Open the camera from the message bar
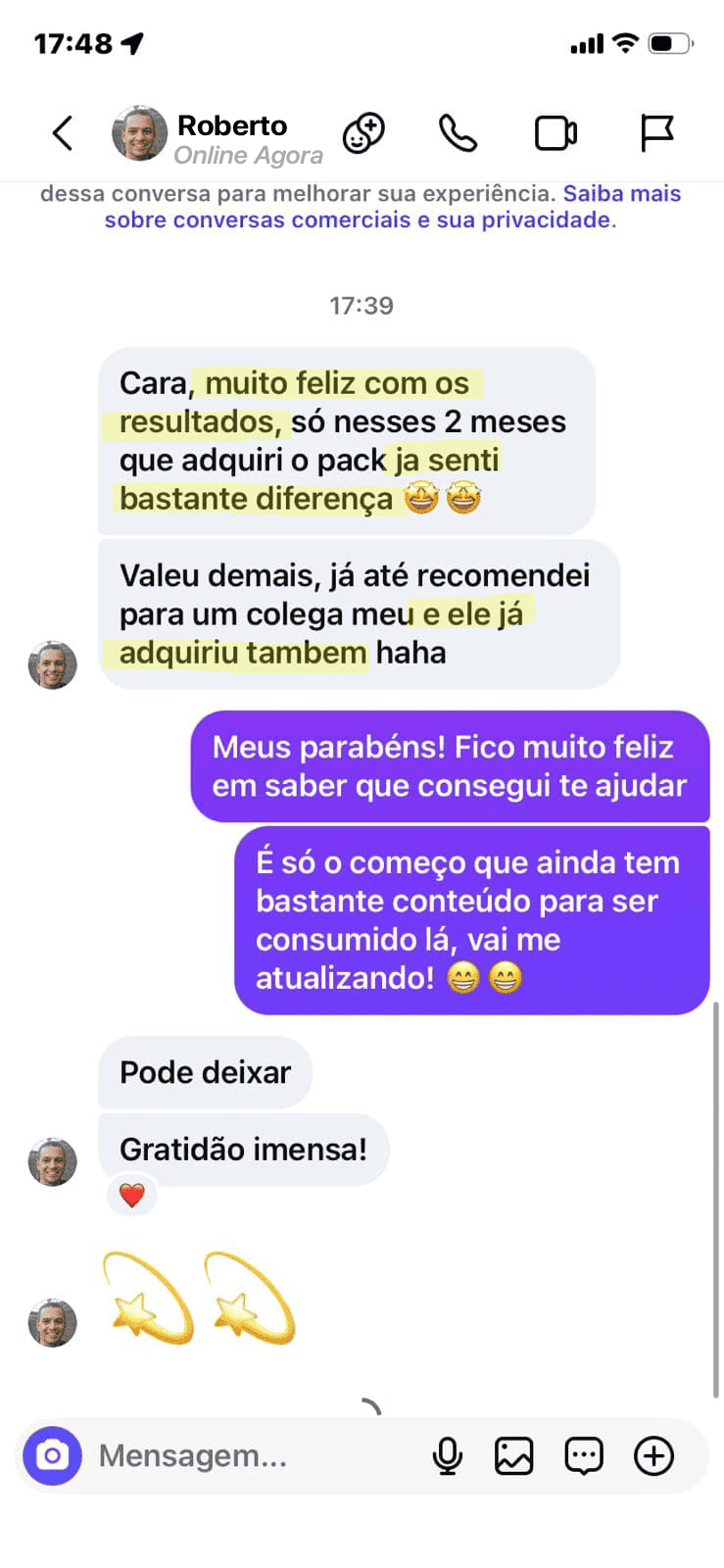The height and width of the screenshot is (1568, 724). coord(52,1455)
